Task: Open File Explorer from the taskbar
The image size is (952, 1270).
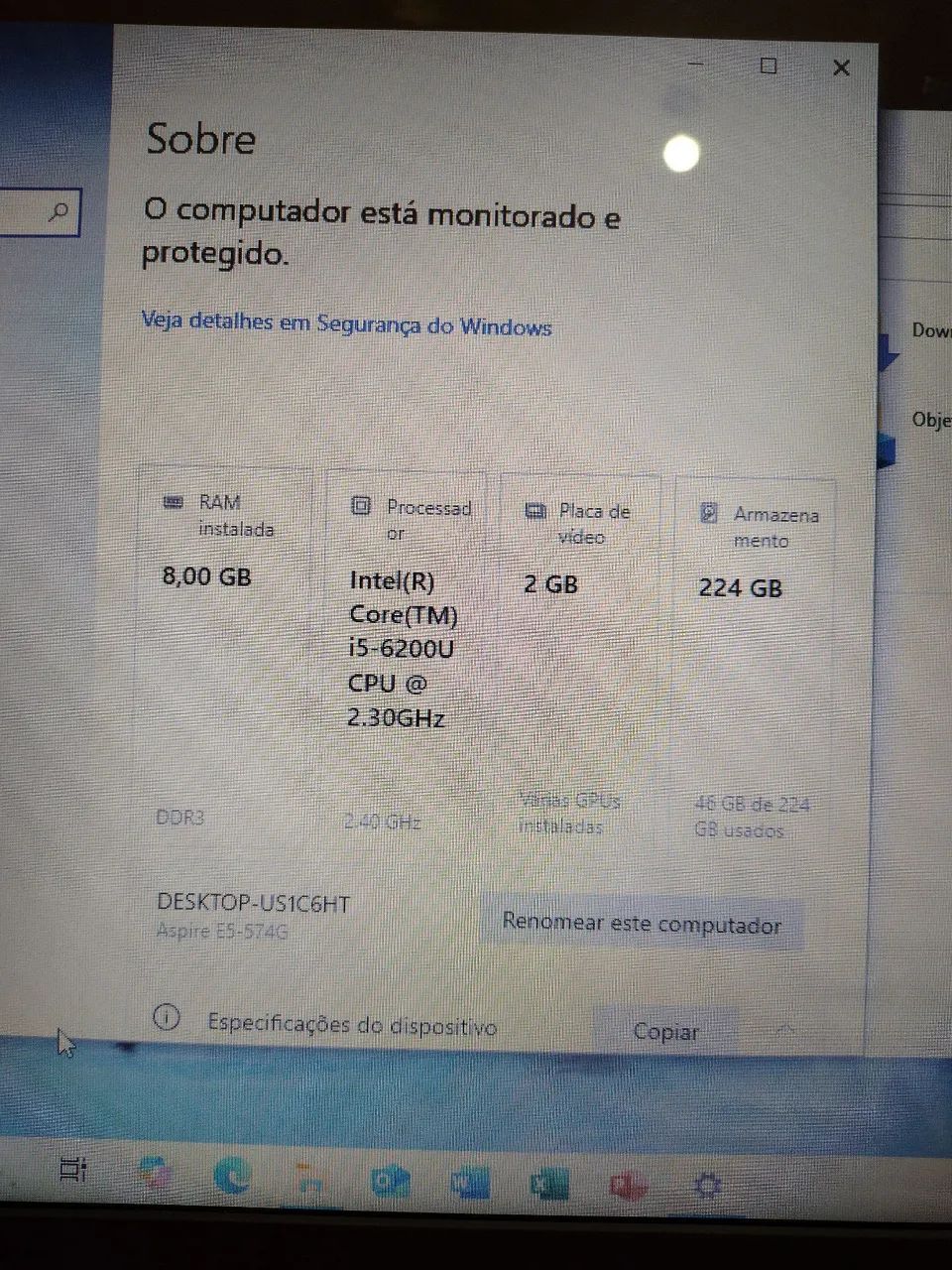Action: [x=310, y=1181]
